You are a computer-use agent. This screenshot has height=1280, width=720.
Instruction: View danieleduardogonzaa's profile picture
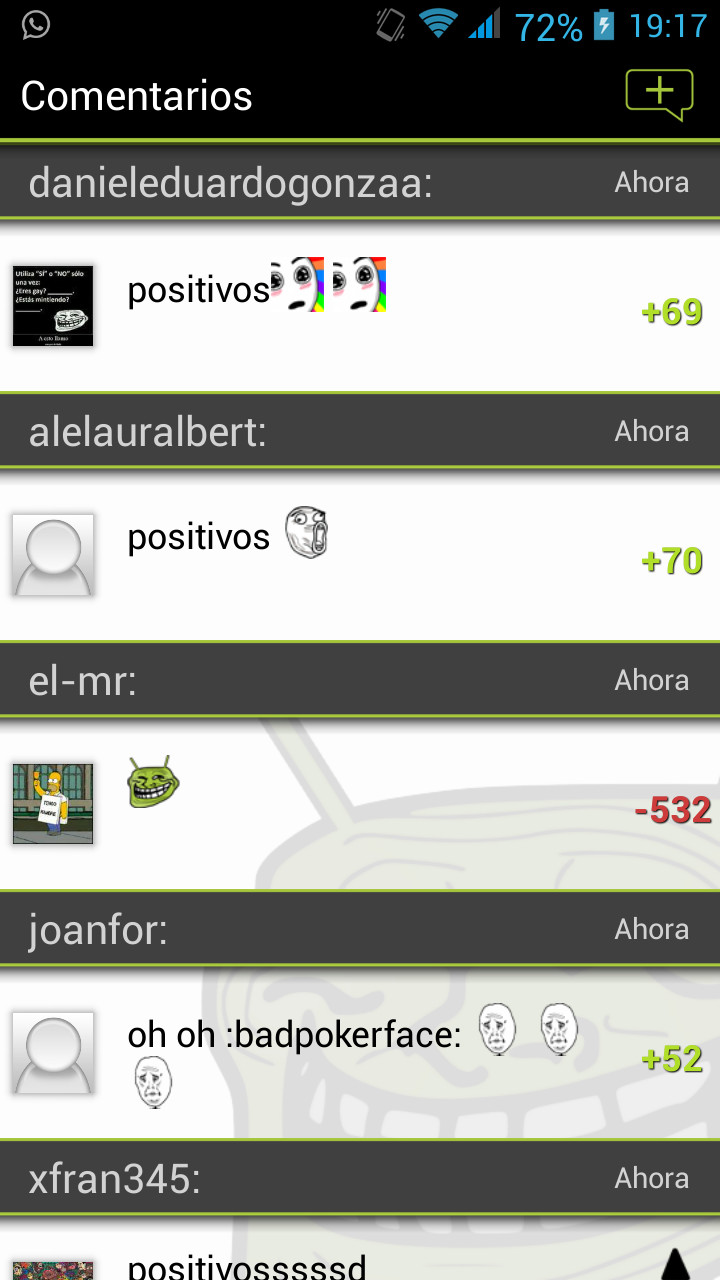coord(53,306)
